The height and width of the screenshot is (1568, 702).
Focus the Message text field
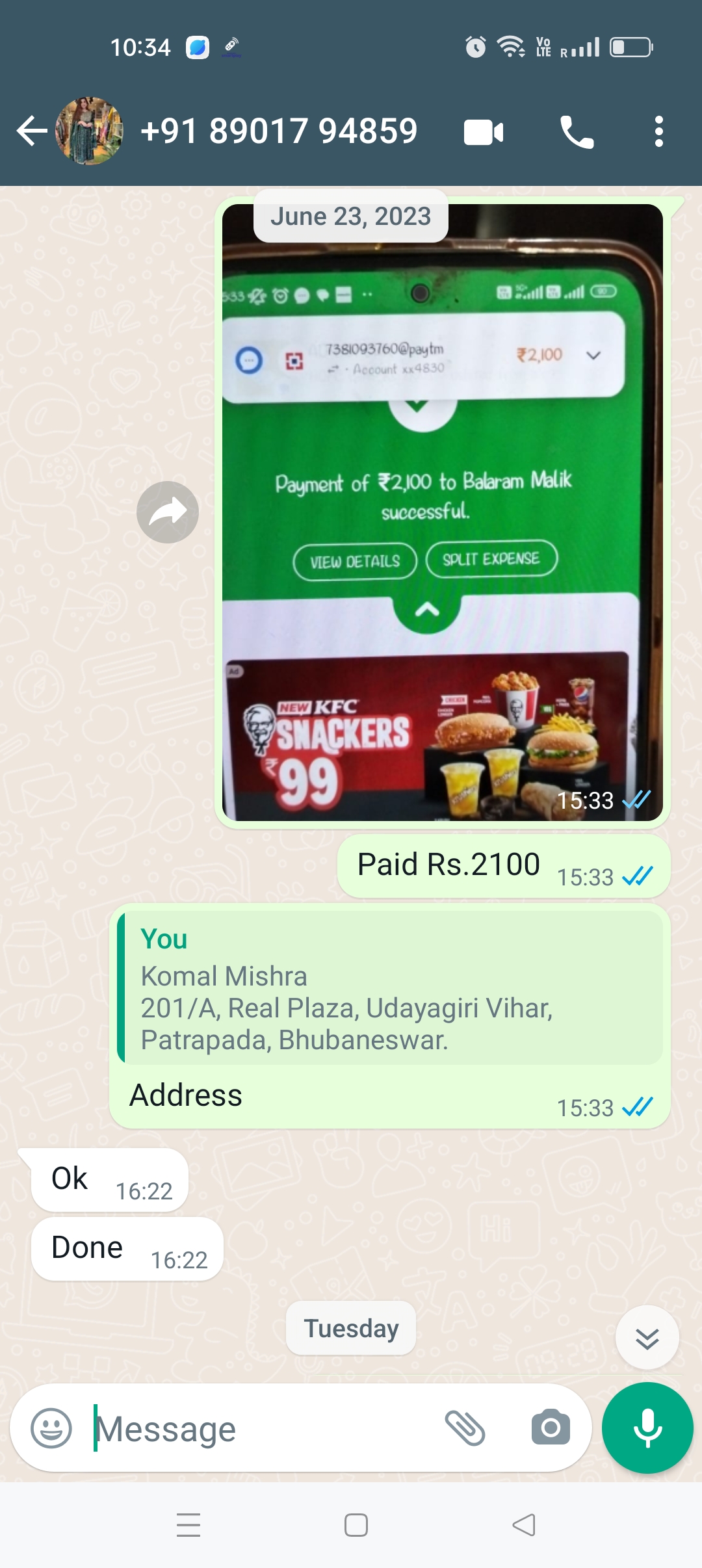(x=260, y=1428)
